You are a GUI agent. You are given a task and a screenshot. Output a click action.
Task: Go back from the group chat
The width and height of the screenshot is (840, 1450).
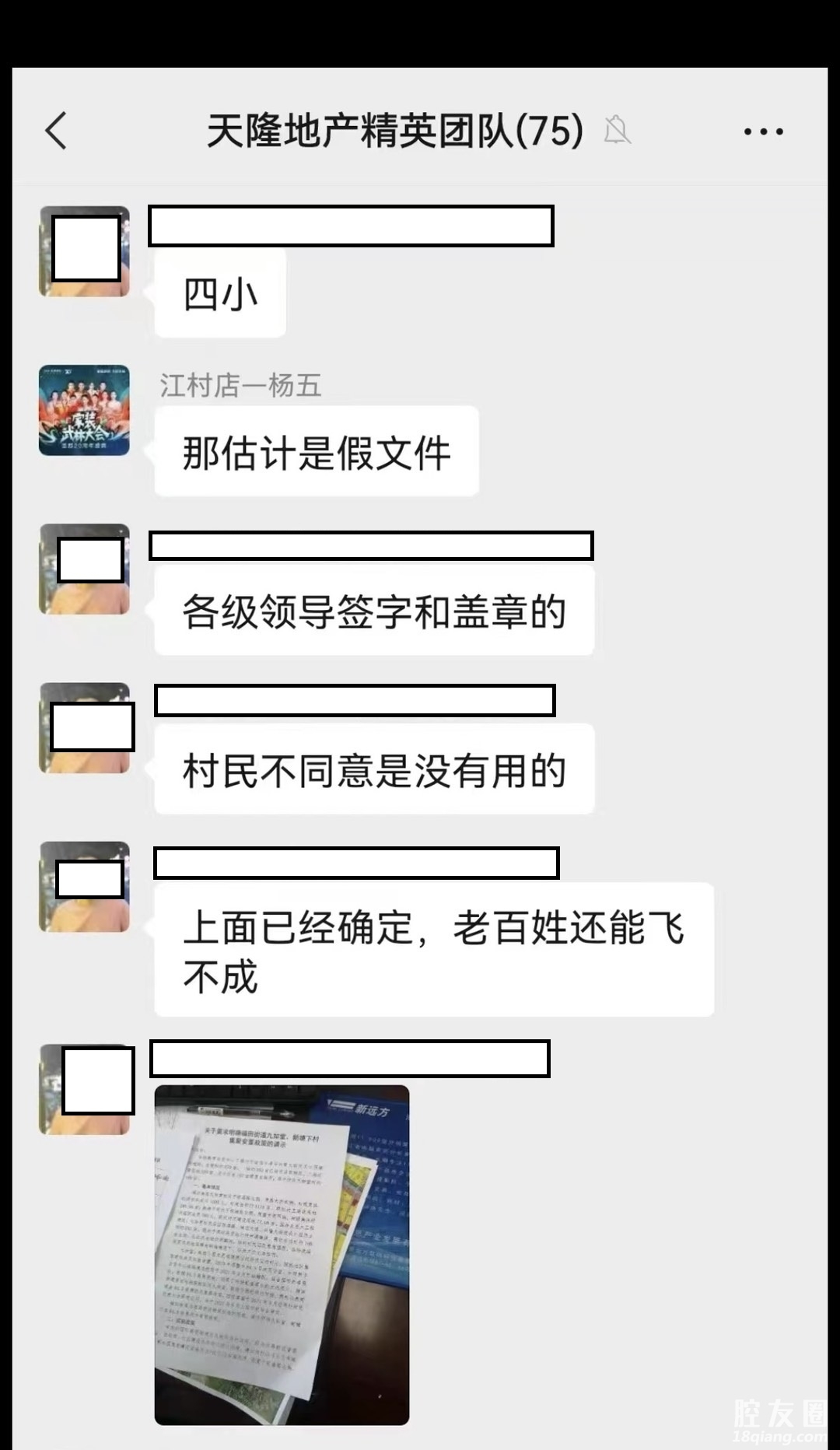click(56, 130)
